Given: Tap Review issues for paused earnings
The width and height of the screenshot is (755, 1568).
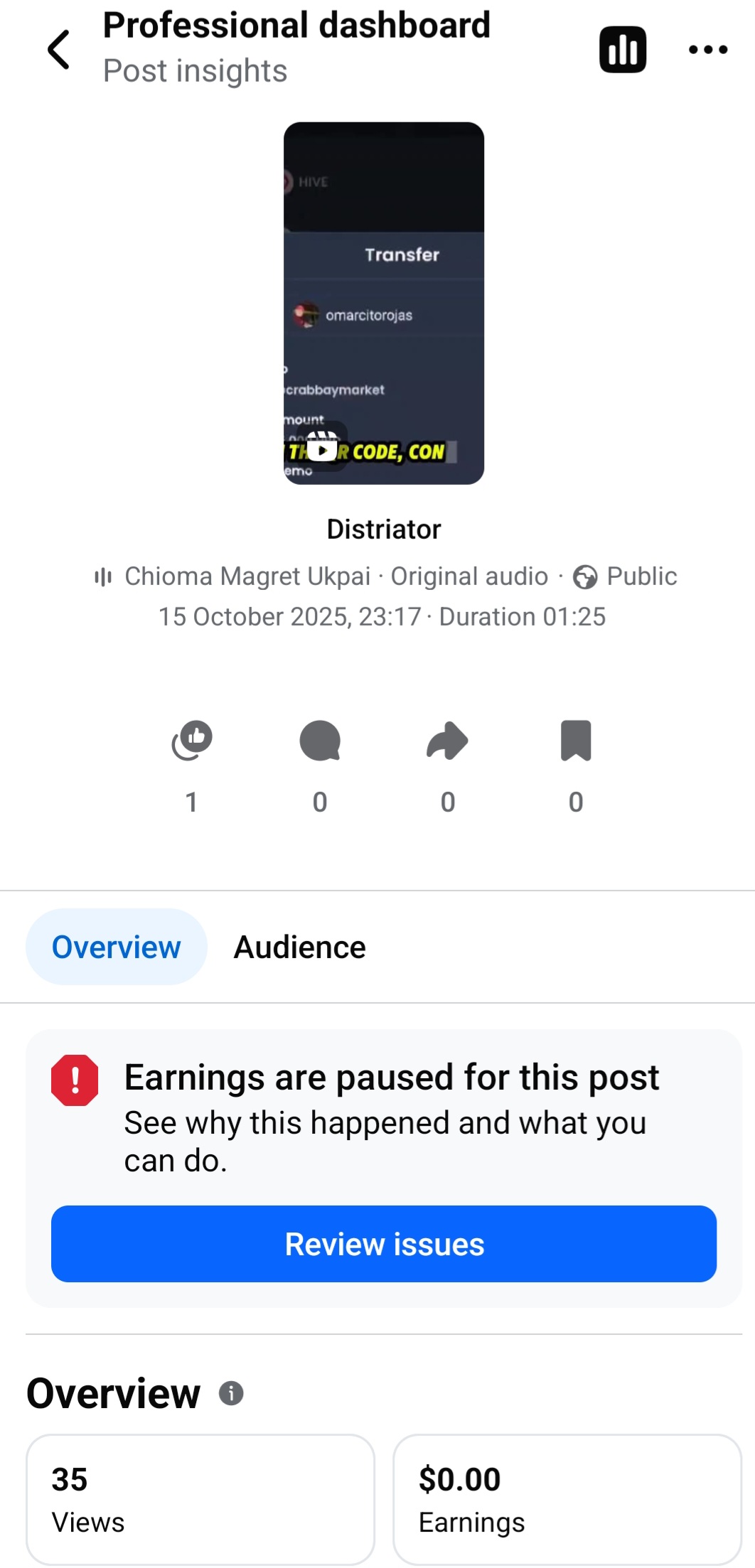Looking at the screenshot, I should point(384,1244).
